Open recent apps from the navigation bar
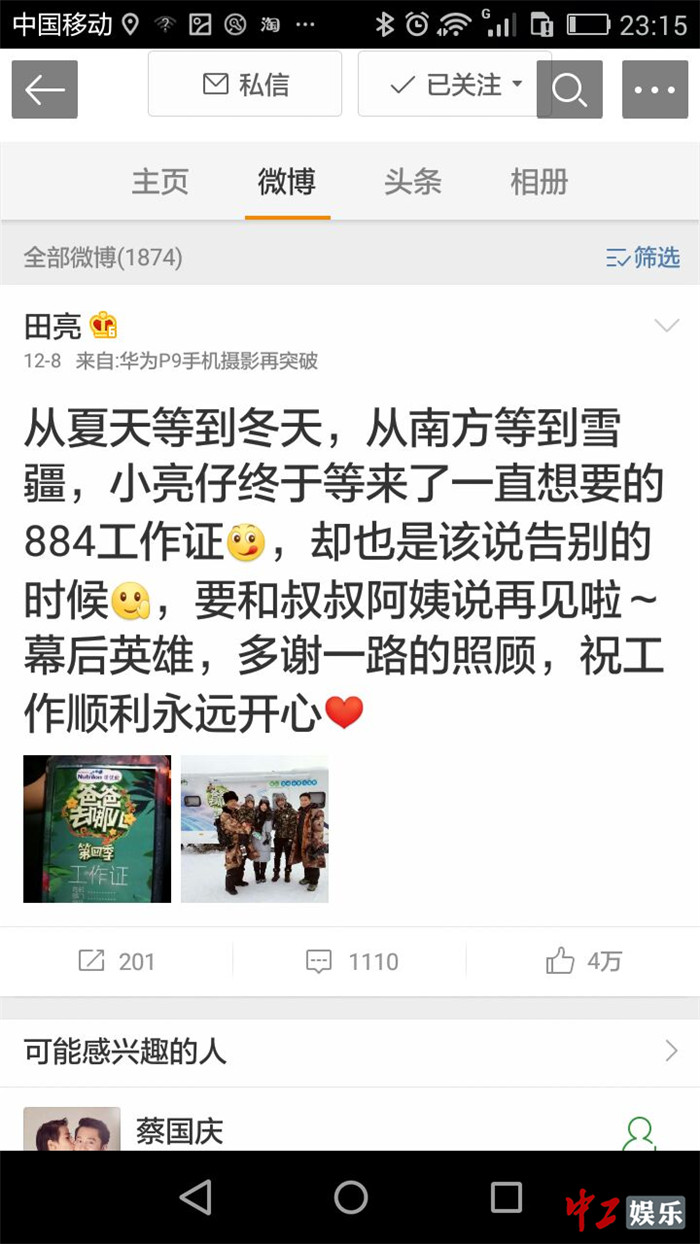This screenshot has width=700, height=1244. [506, 1197]
